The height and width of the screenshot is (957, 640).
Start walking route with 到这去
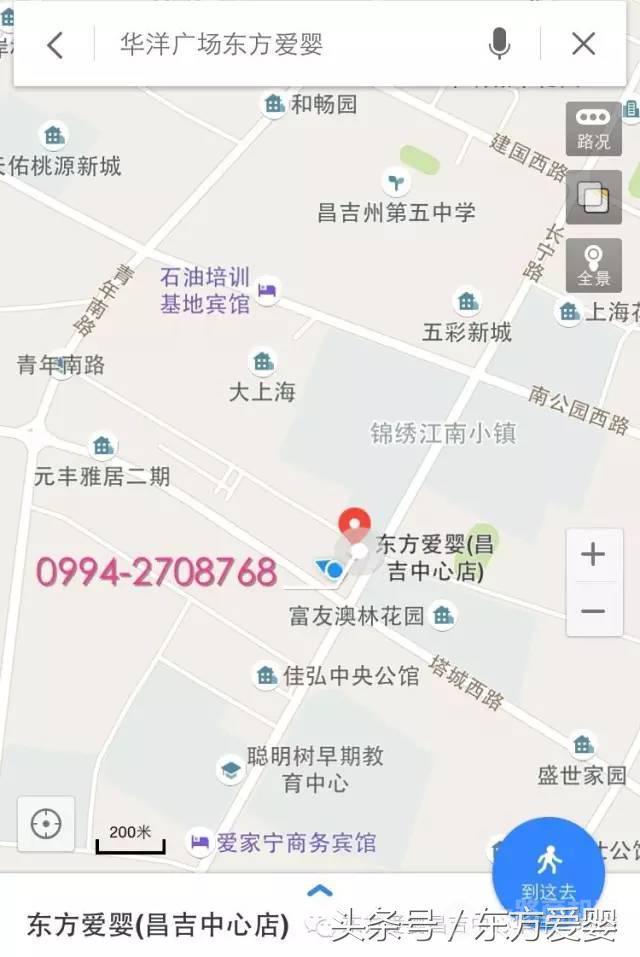pos(548,868)
